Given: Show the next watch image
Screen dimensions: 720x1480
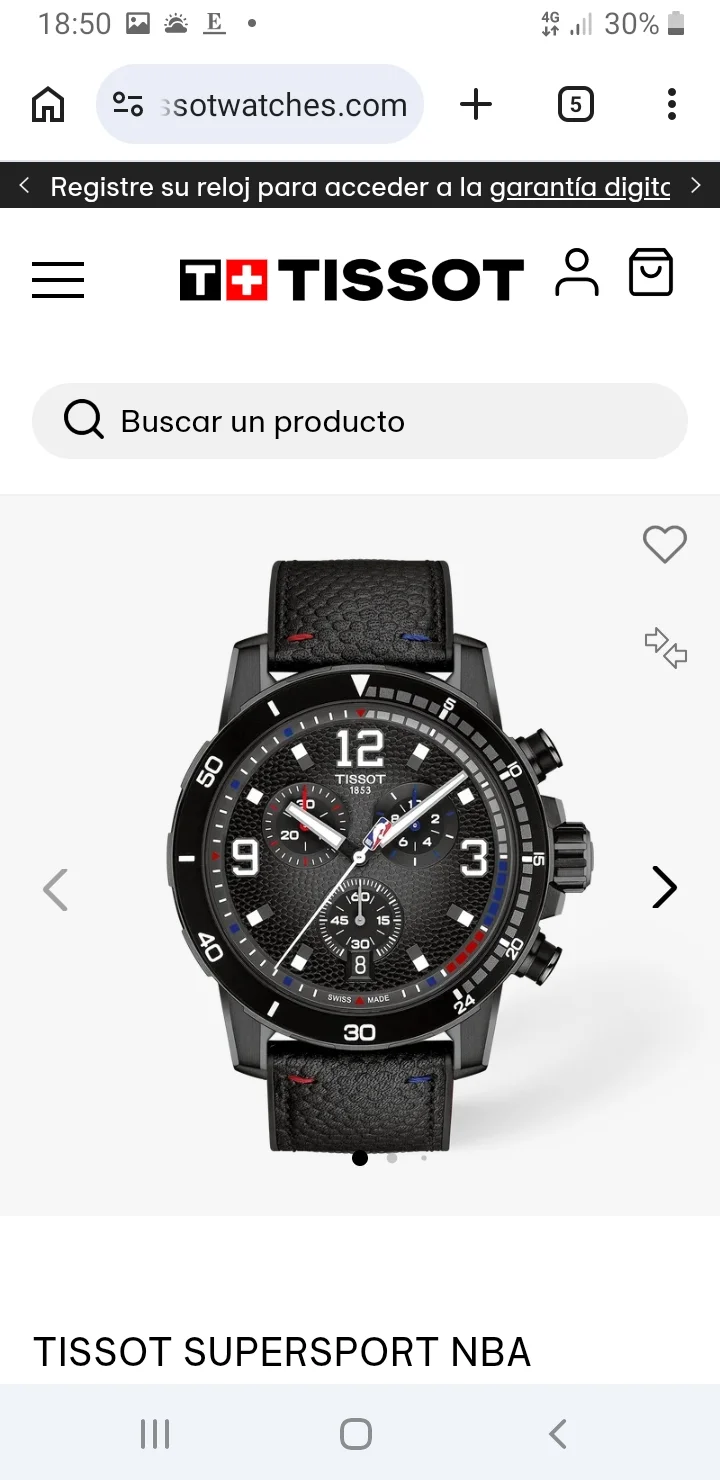Looking at the screenshot, I should (664, 887).
